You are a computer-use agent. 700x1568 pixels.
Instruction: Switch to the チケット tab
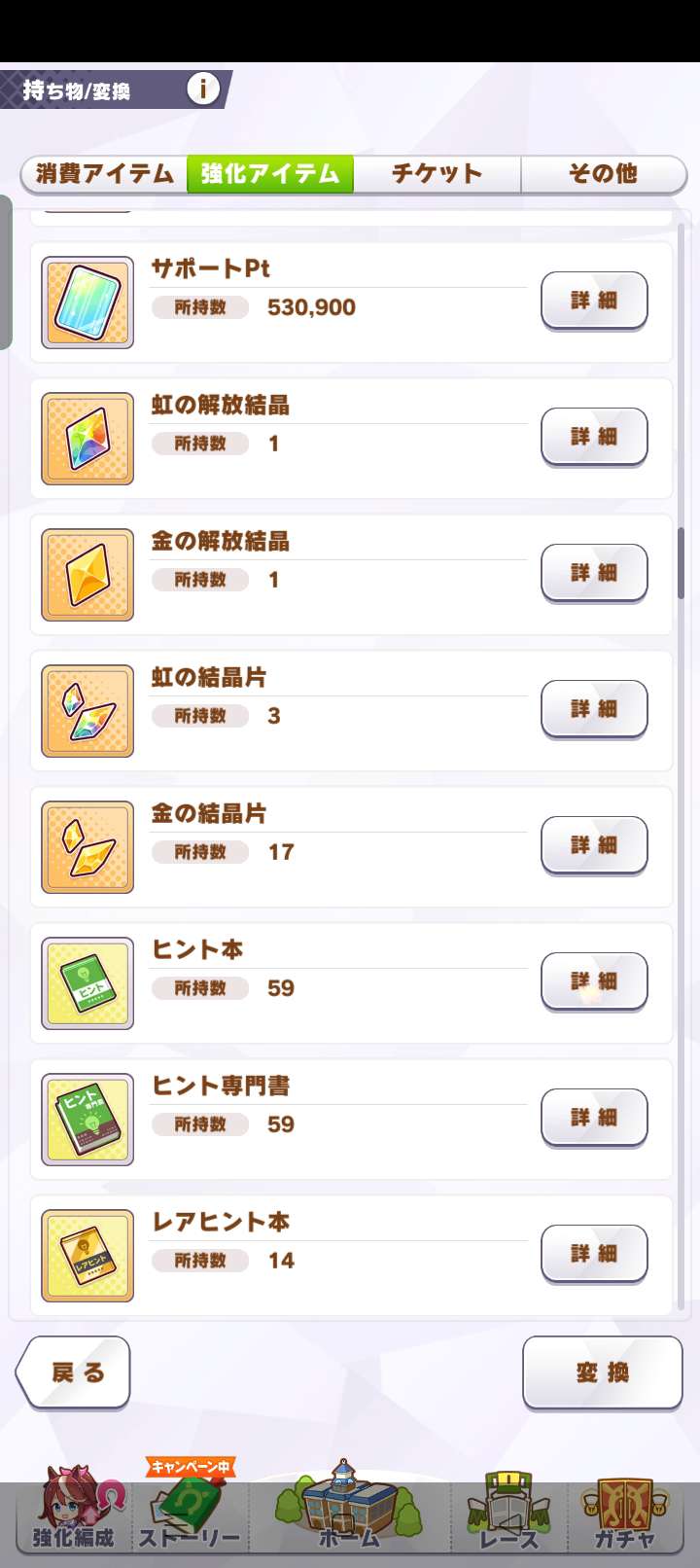[437, 174]
